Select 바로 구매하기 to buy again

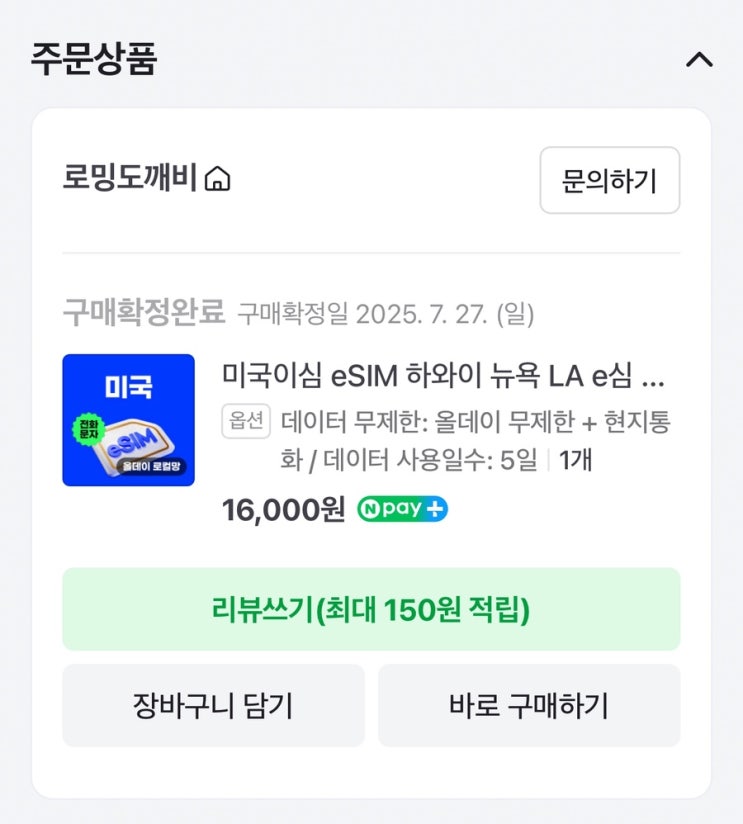coord(528,706)
